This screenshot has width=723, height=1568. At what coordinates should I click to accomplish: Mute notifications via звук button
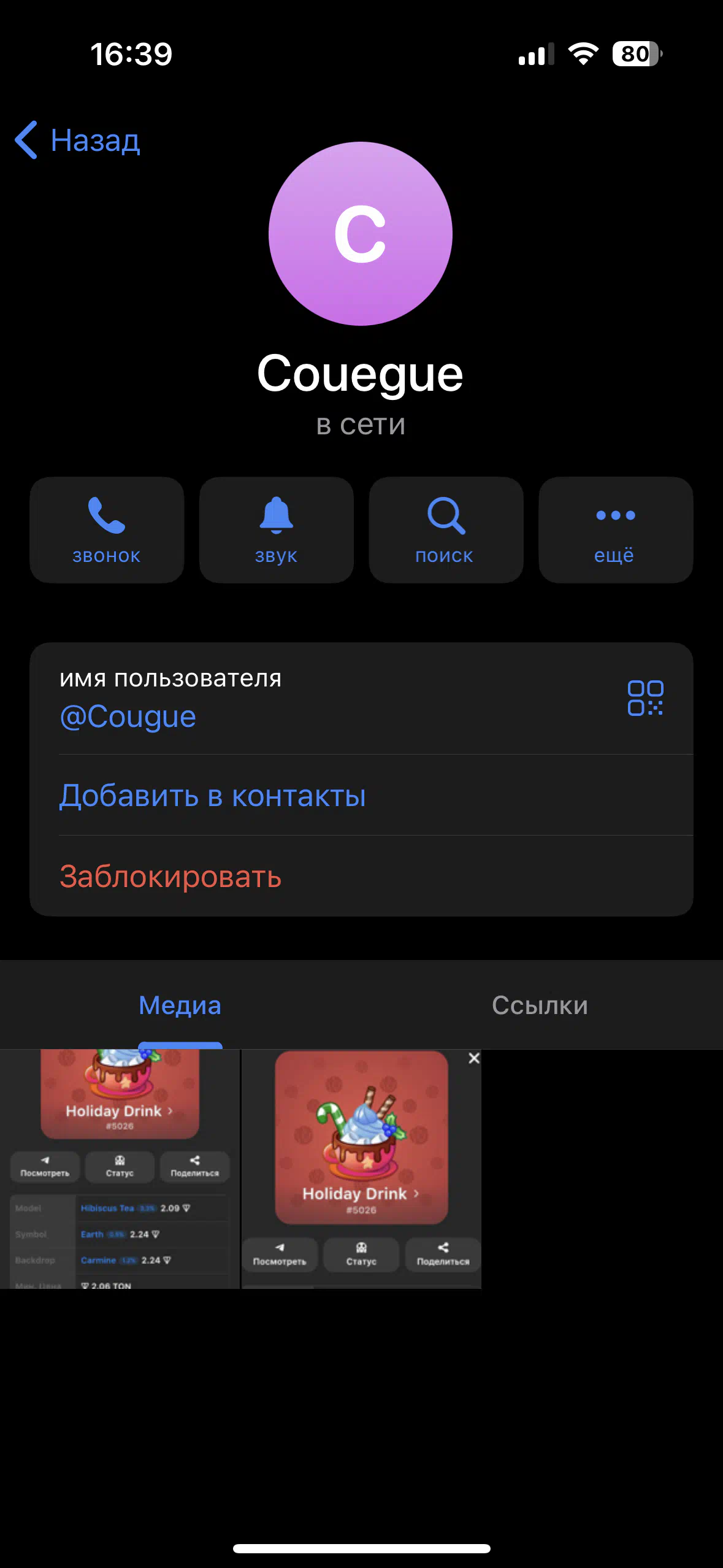pos(277,530)
